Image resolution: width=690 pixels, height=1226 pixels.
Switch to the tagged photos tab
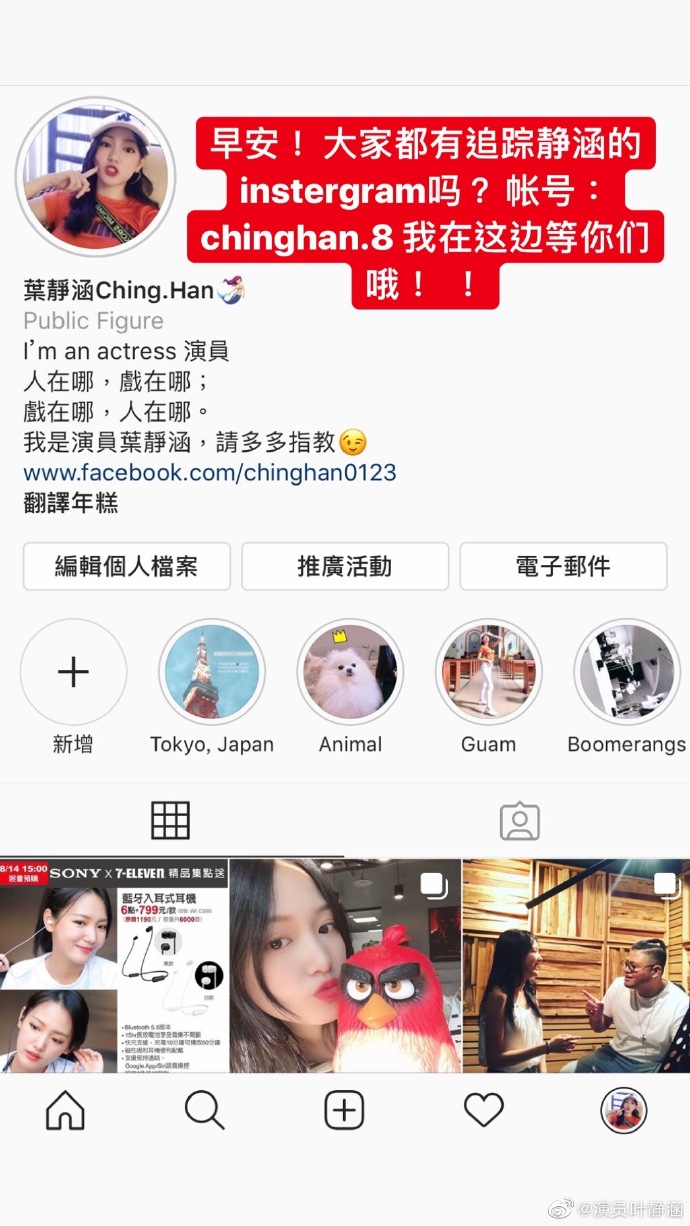519,821
